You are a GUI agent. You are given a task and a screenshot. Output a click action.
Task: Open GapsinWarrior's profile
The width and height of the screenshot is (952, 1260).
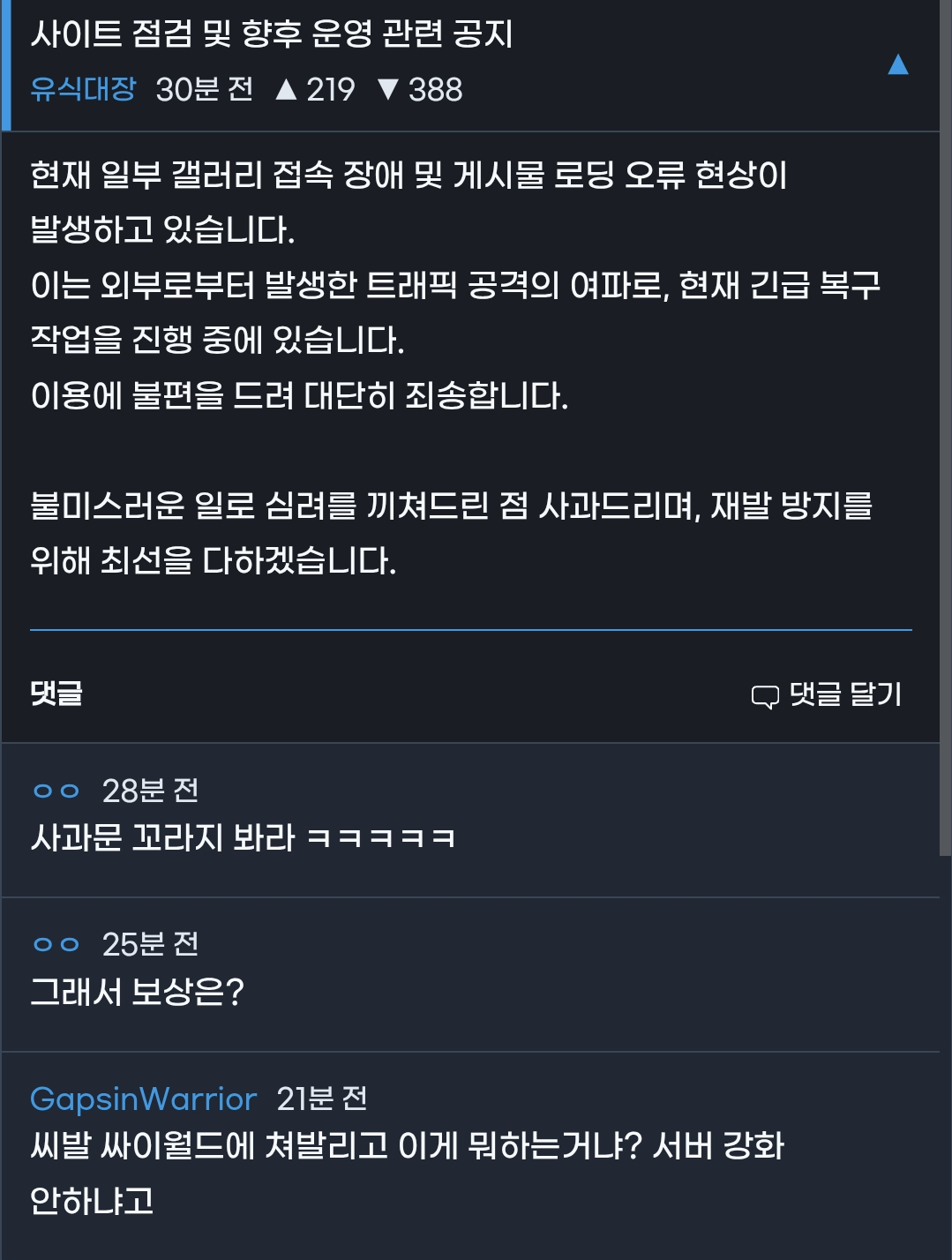[143, 1099]
